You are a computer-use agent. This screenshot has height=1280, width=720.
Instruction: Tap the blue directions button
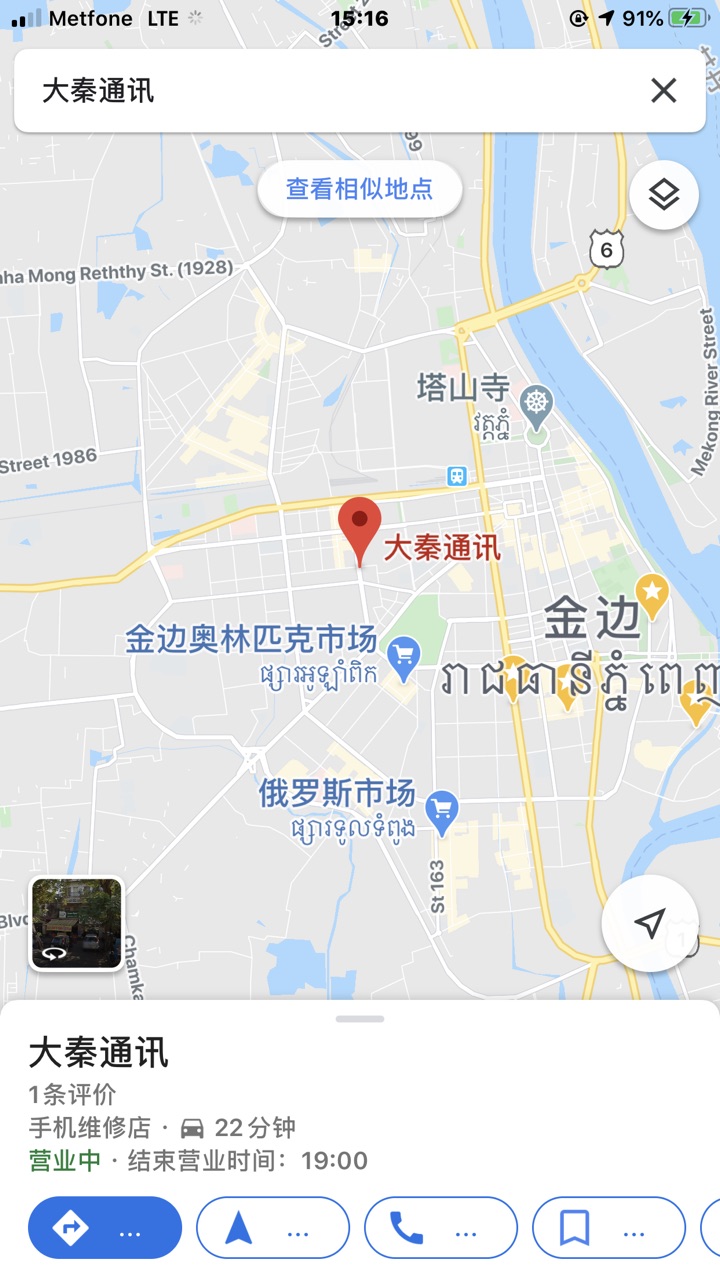[105, 1227]
